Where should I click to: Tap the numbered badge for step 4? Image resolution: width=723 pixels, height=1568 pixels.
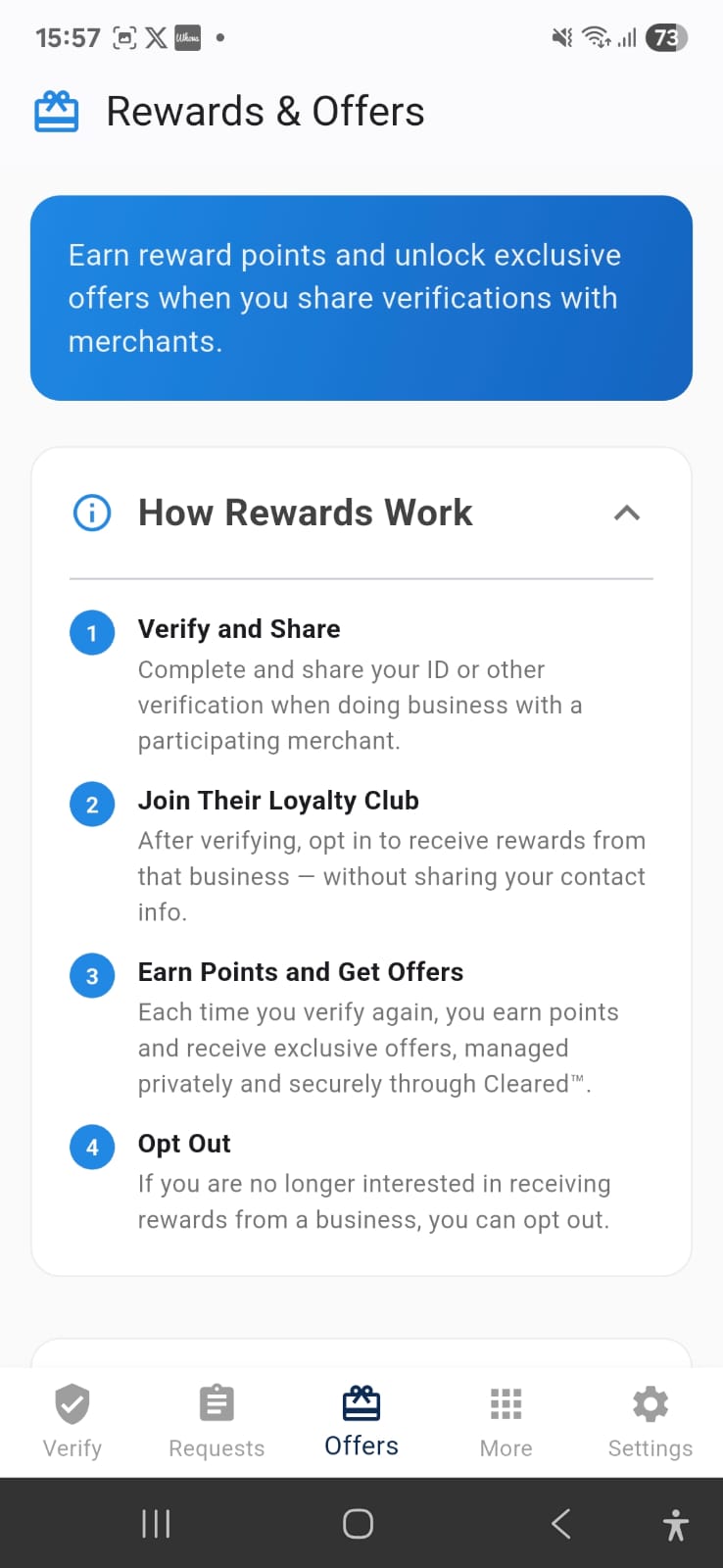point(91,1147)
